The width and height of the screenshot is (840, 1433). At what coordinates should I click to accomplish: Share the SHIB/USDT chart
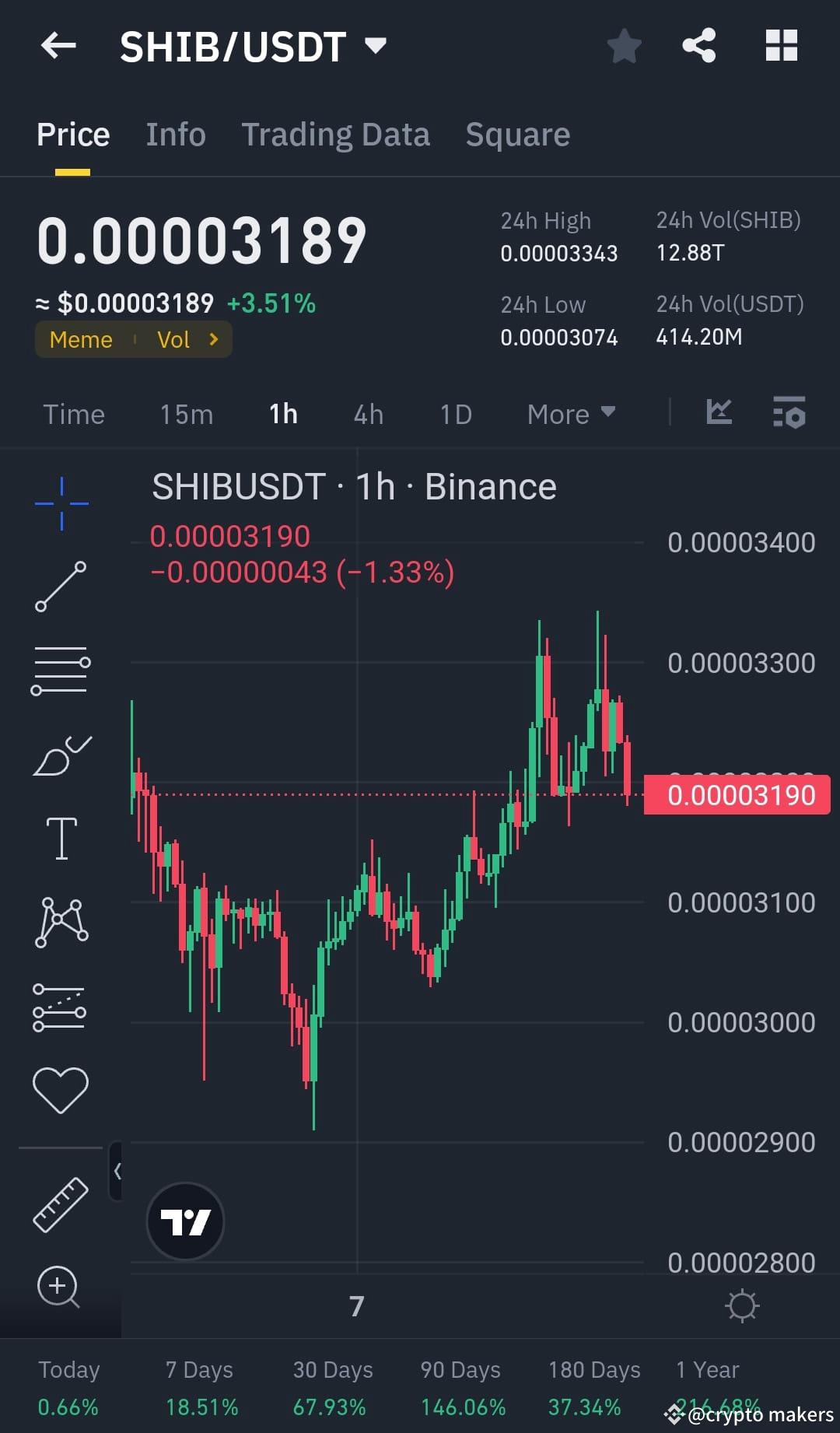point(698,45)
